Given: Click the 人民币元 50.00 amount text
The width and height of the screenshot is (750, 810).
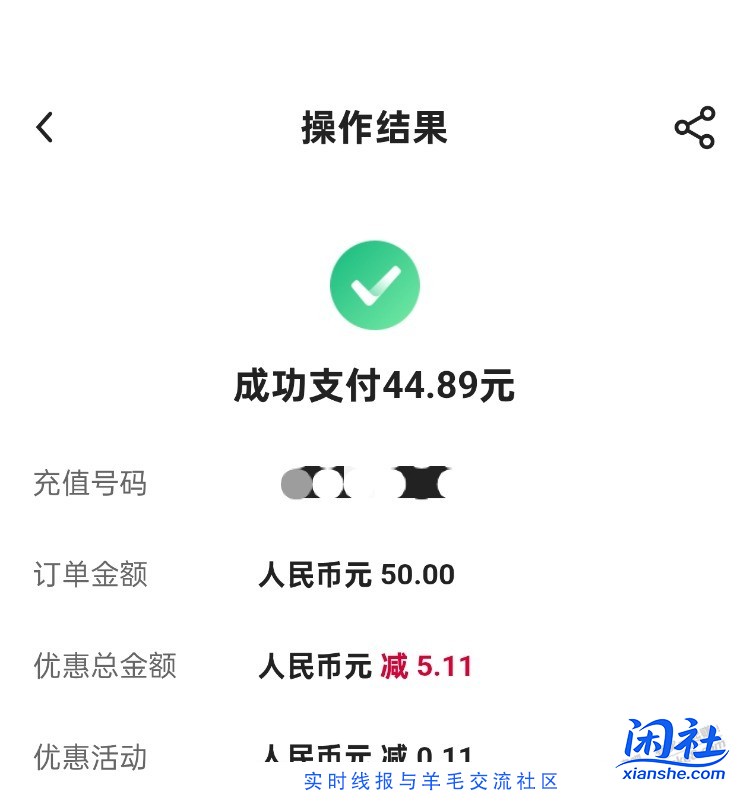Looking at the screenshot, I should click(x=358, y=575).
